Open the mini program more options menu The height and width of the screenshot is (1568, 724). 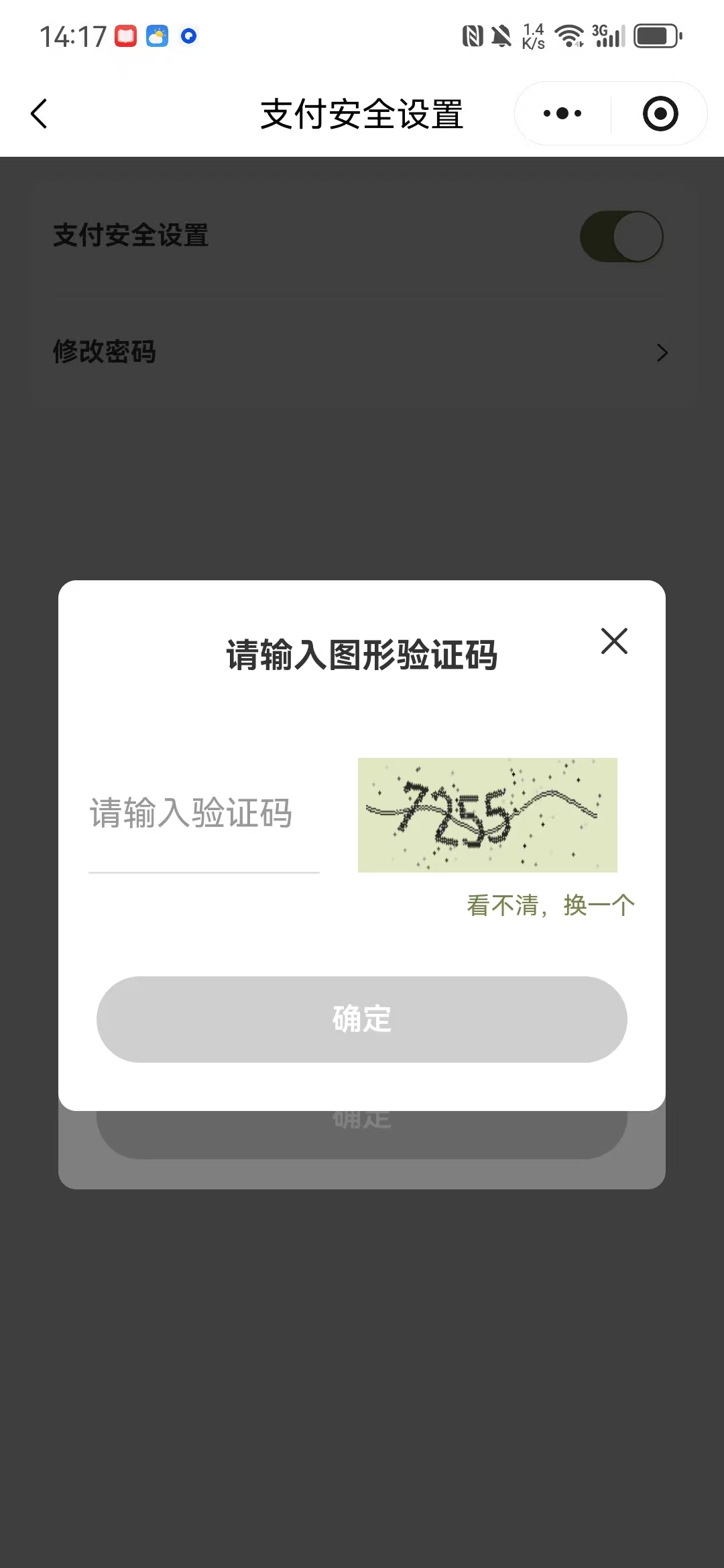point(562,113)
